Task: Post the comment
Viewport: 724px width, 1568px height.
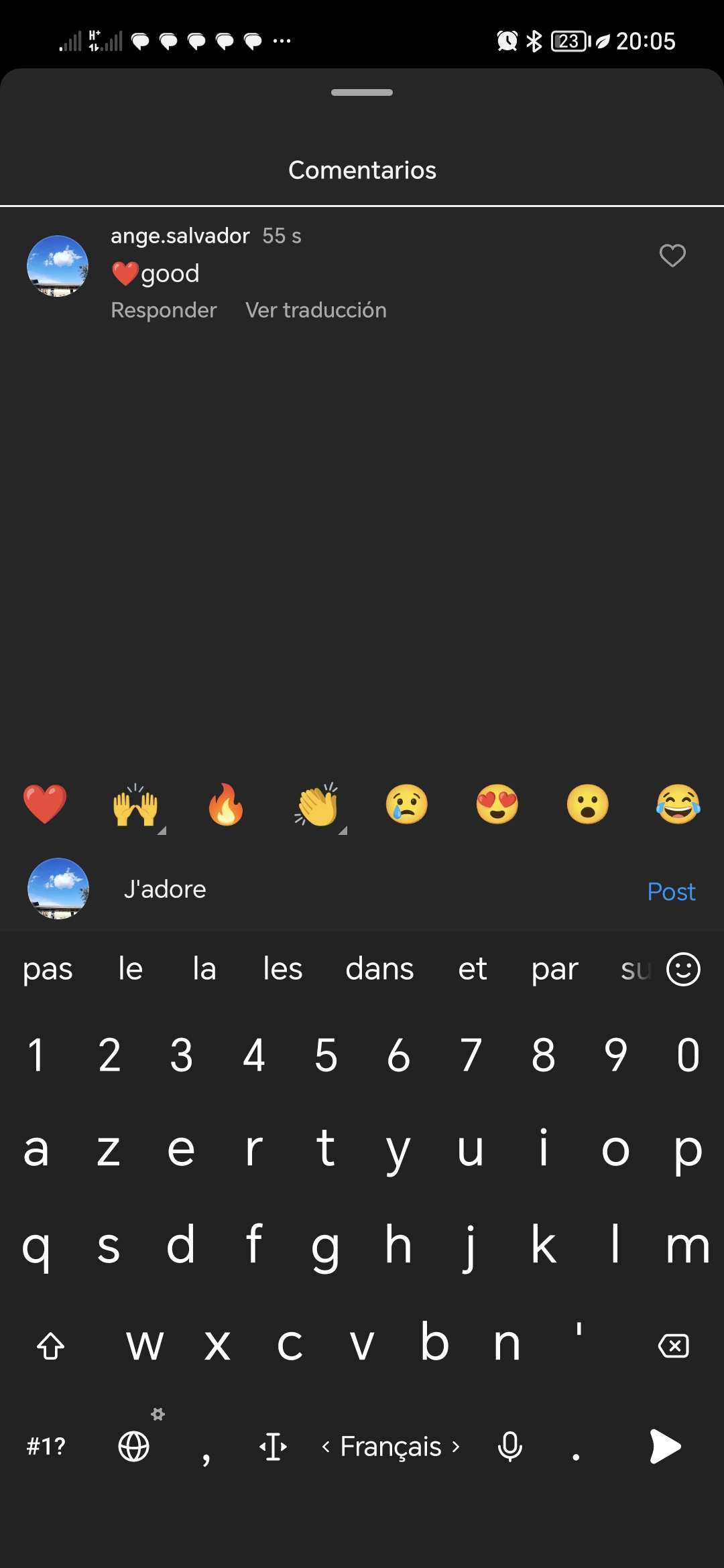Action: 671,891
